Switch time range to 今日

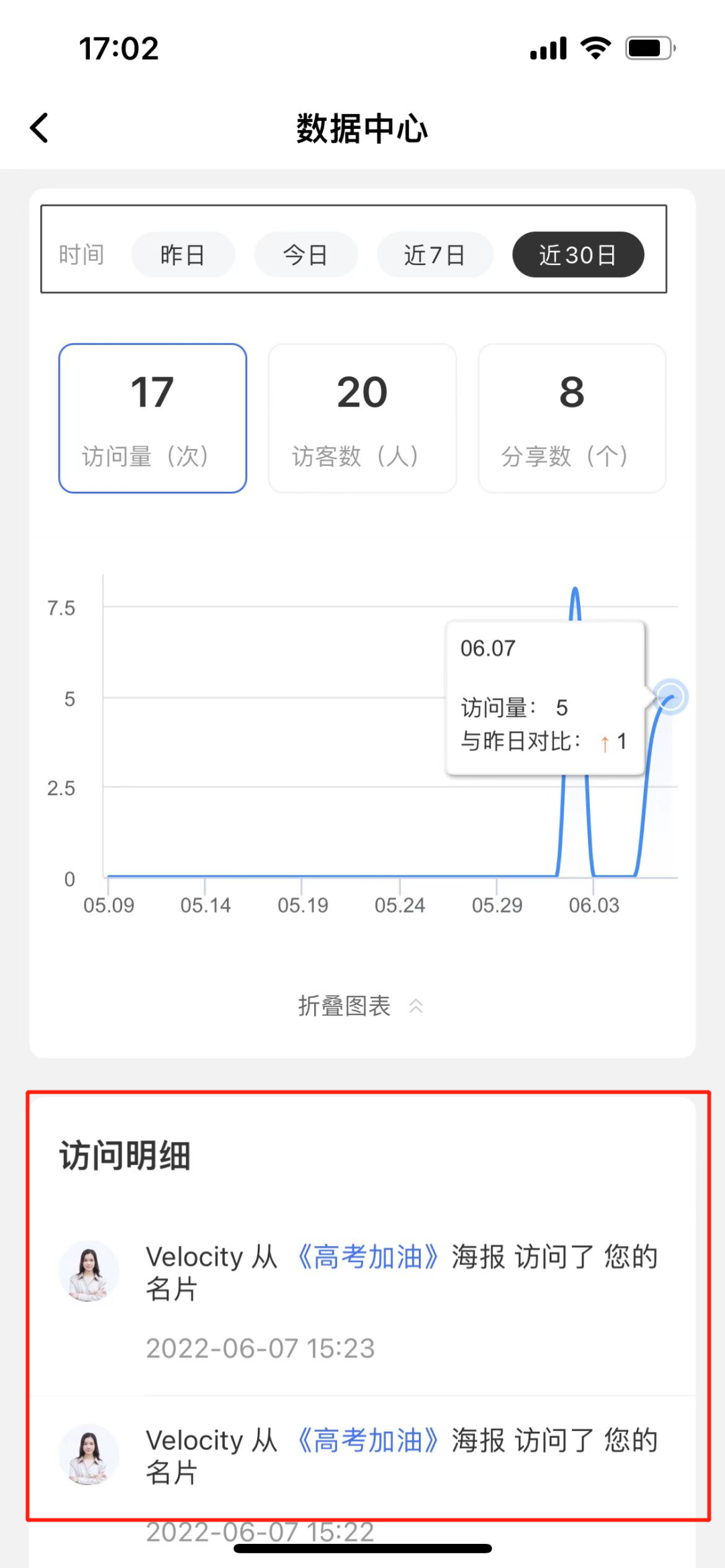click(x=305, y=255)
